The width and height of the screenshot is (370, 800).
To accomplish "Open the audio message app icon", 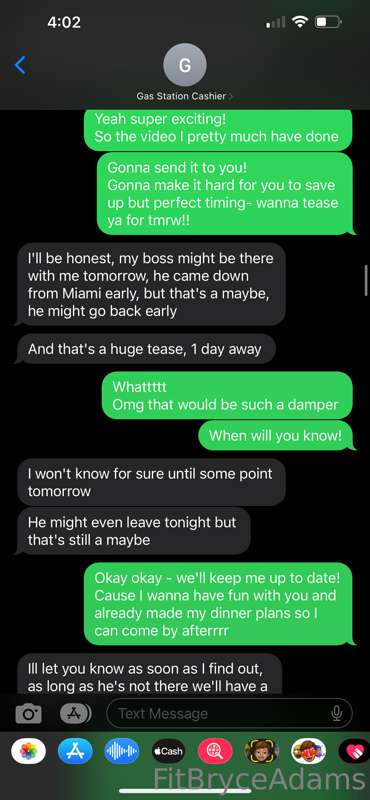I will coord(121,751).
